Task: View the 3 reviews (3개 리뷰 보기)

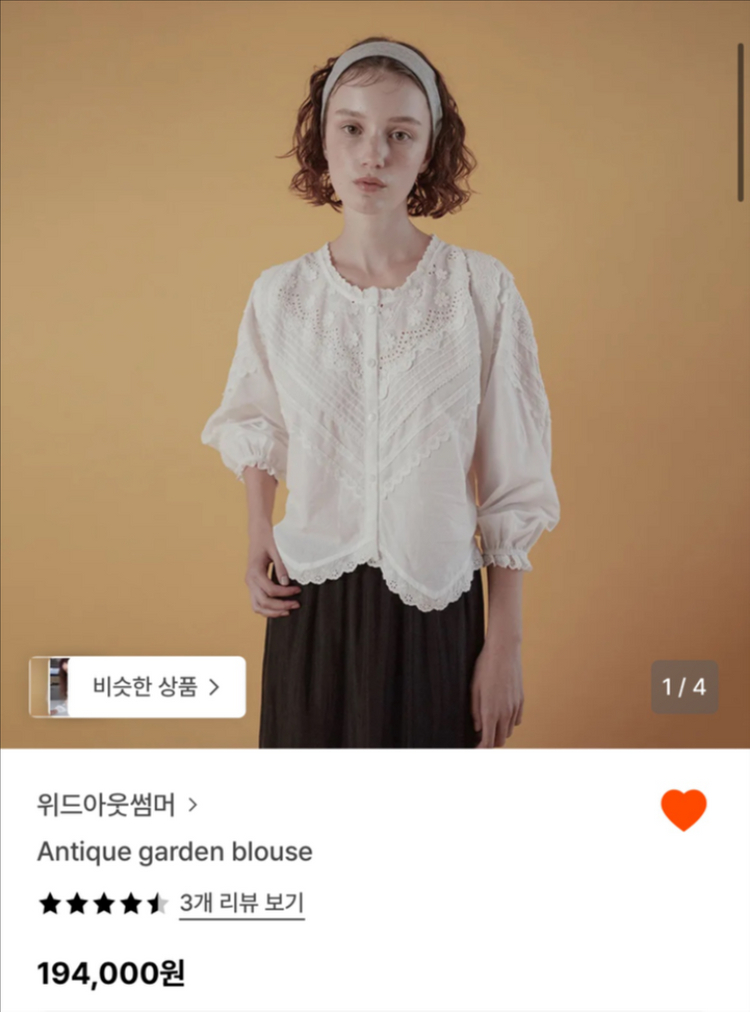Action: click(x=241, y=904)
